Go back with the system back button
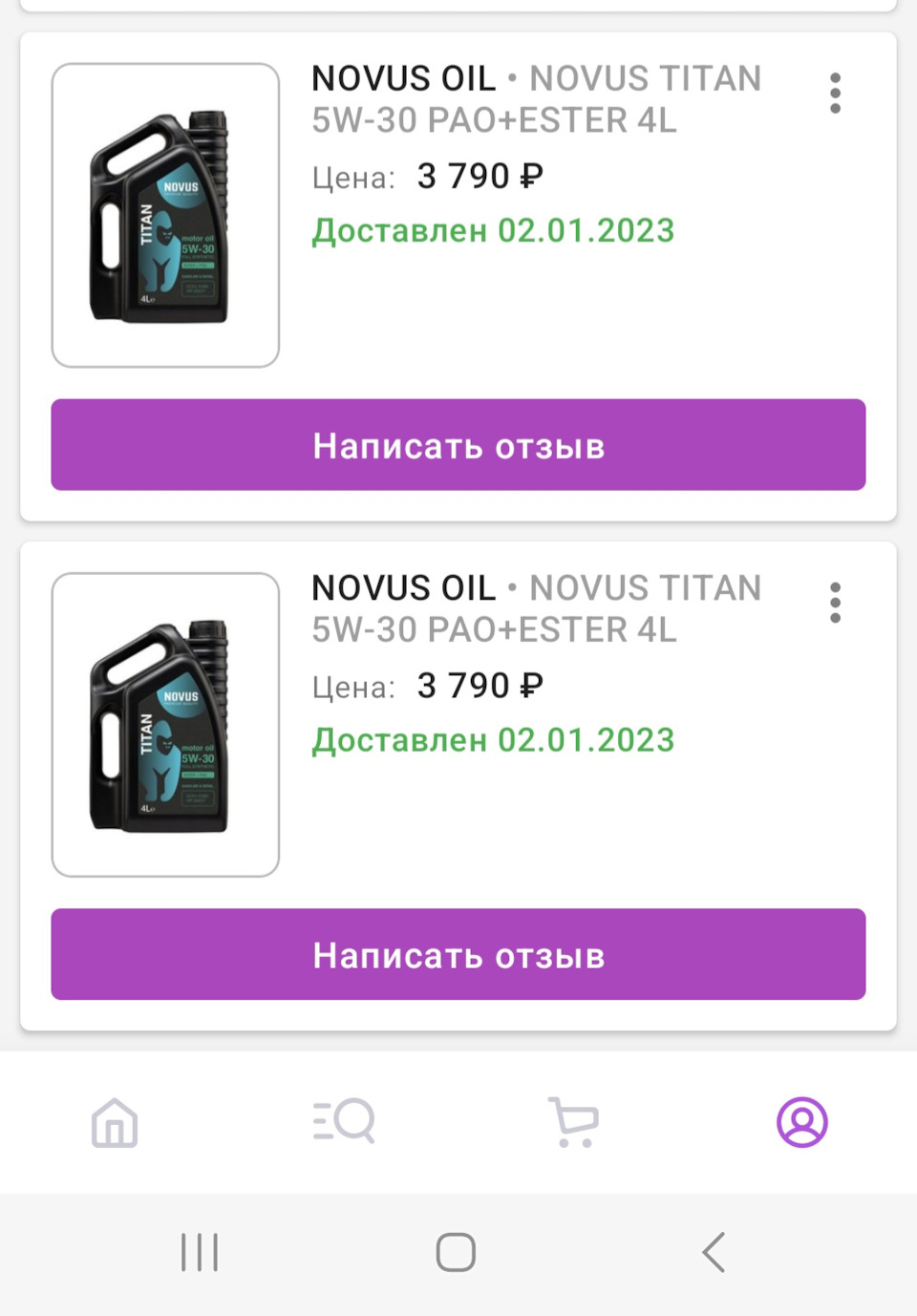The width and height of the screenshot is (917, 1316). [714, 1252]
